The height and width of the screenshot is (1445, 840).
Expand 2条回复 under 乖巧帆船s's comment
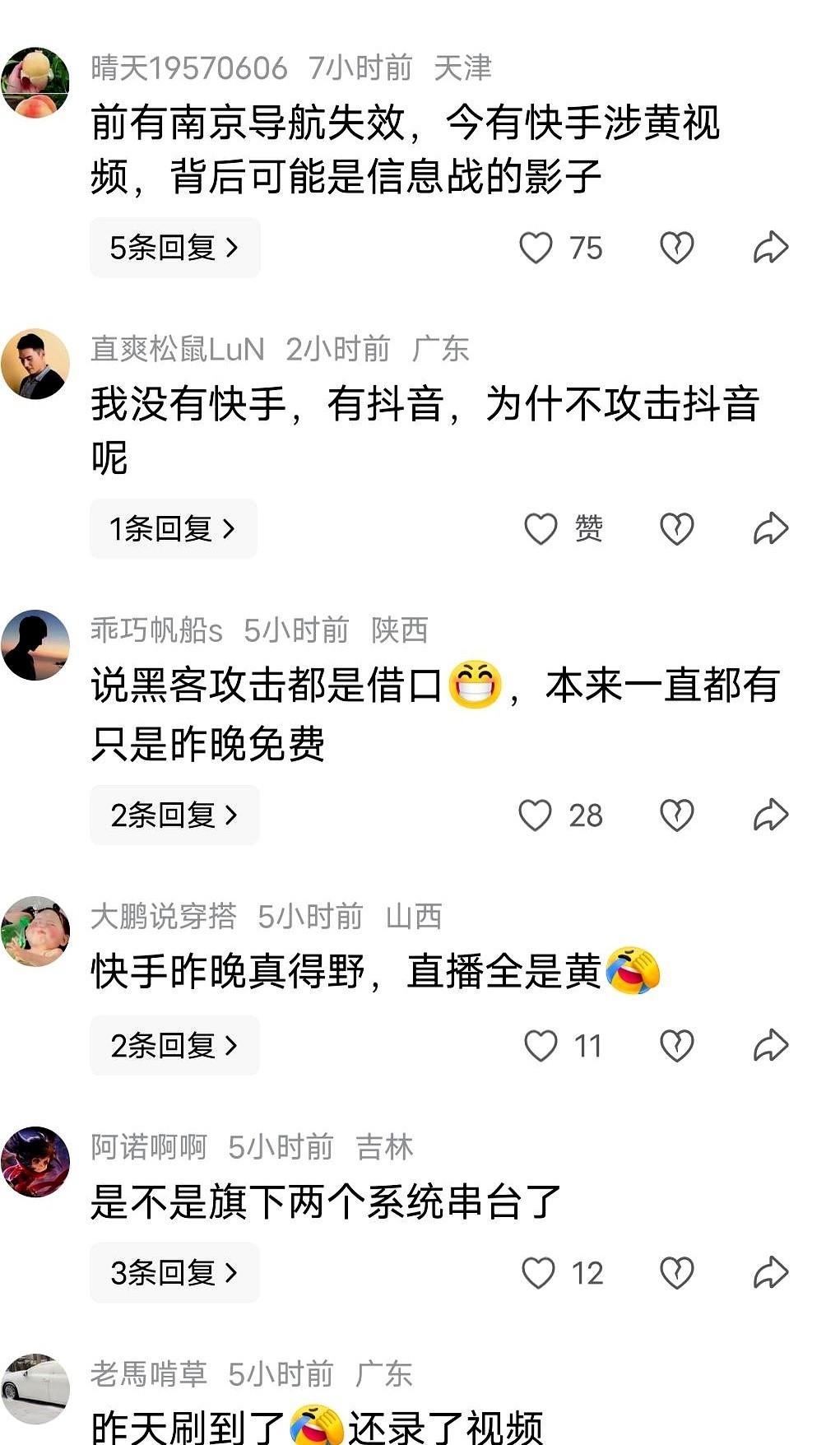click(x=174, y=815)
